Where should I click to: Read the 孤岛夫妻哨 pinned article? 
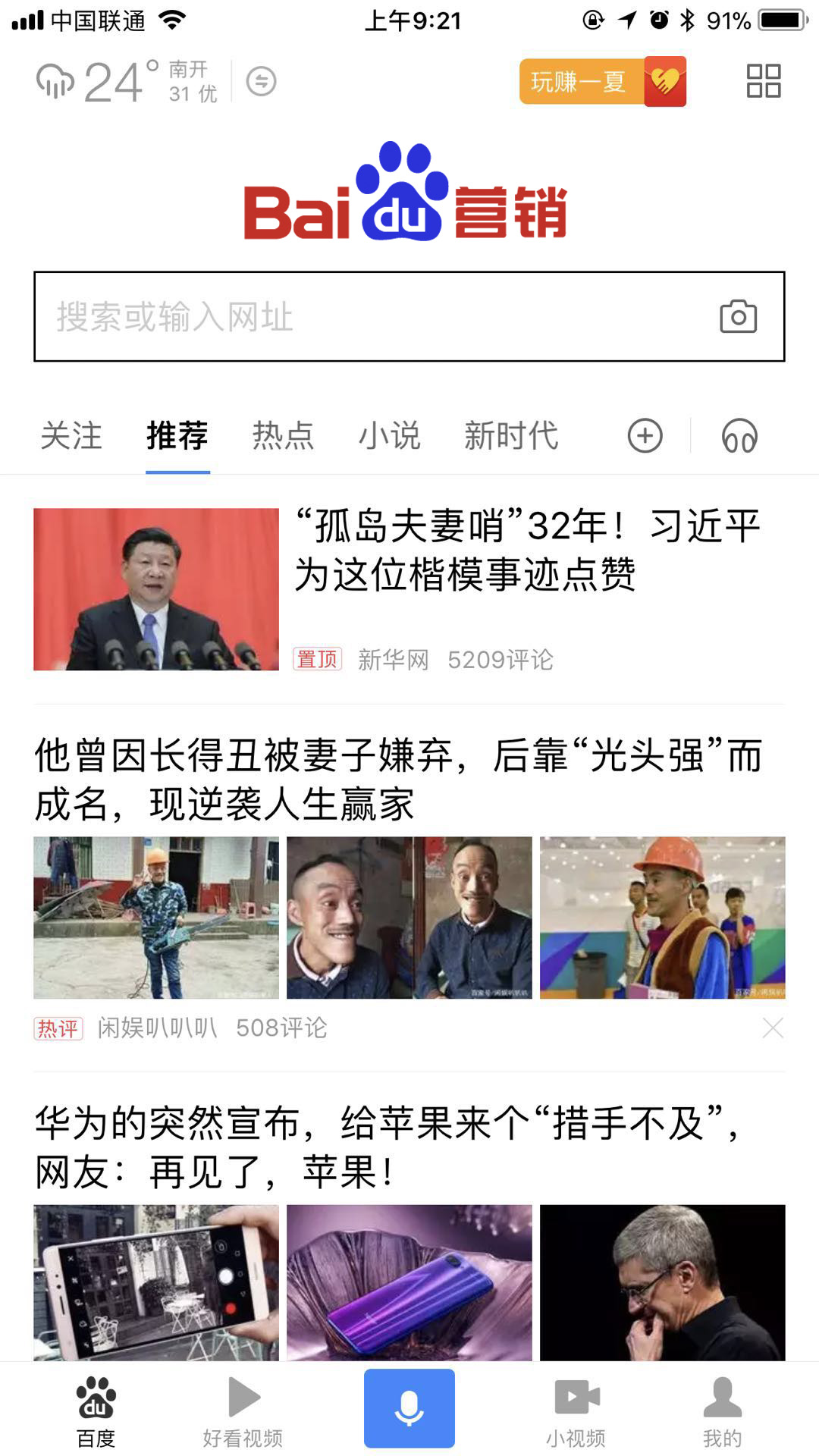[x=526, y=551]
